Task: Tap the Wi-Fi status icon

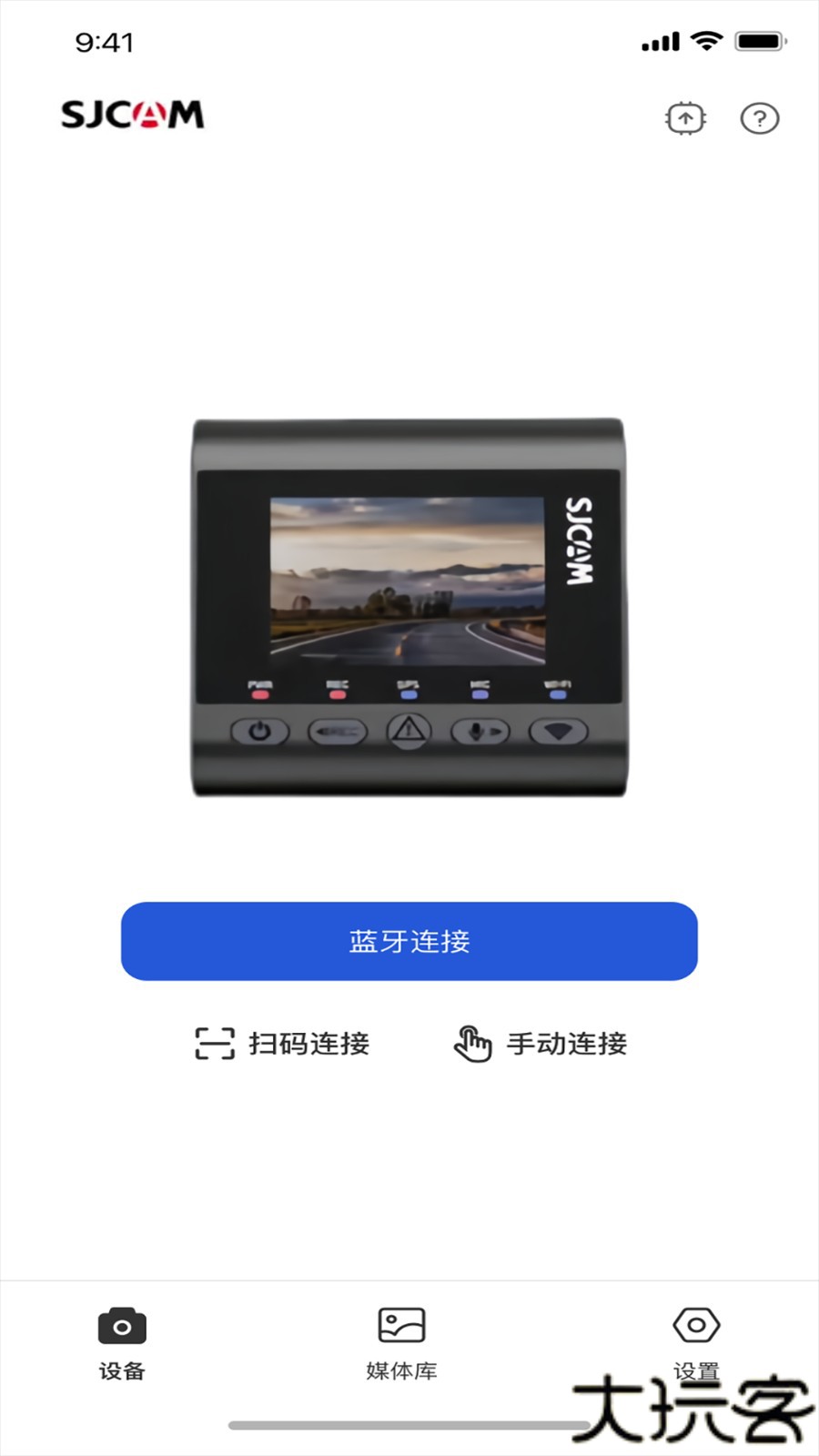Action: [708, 41]
